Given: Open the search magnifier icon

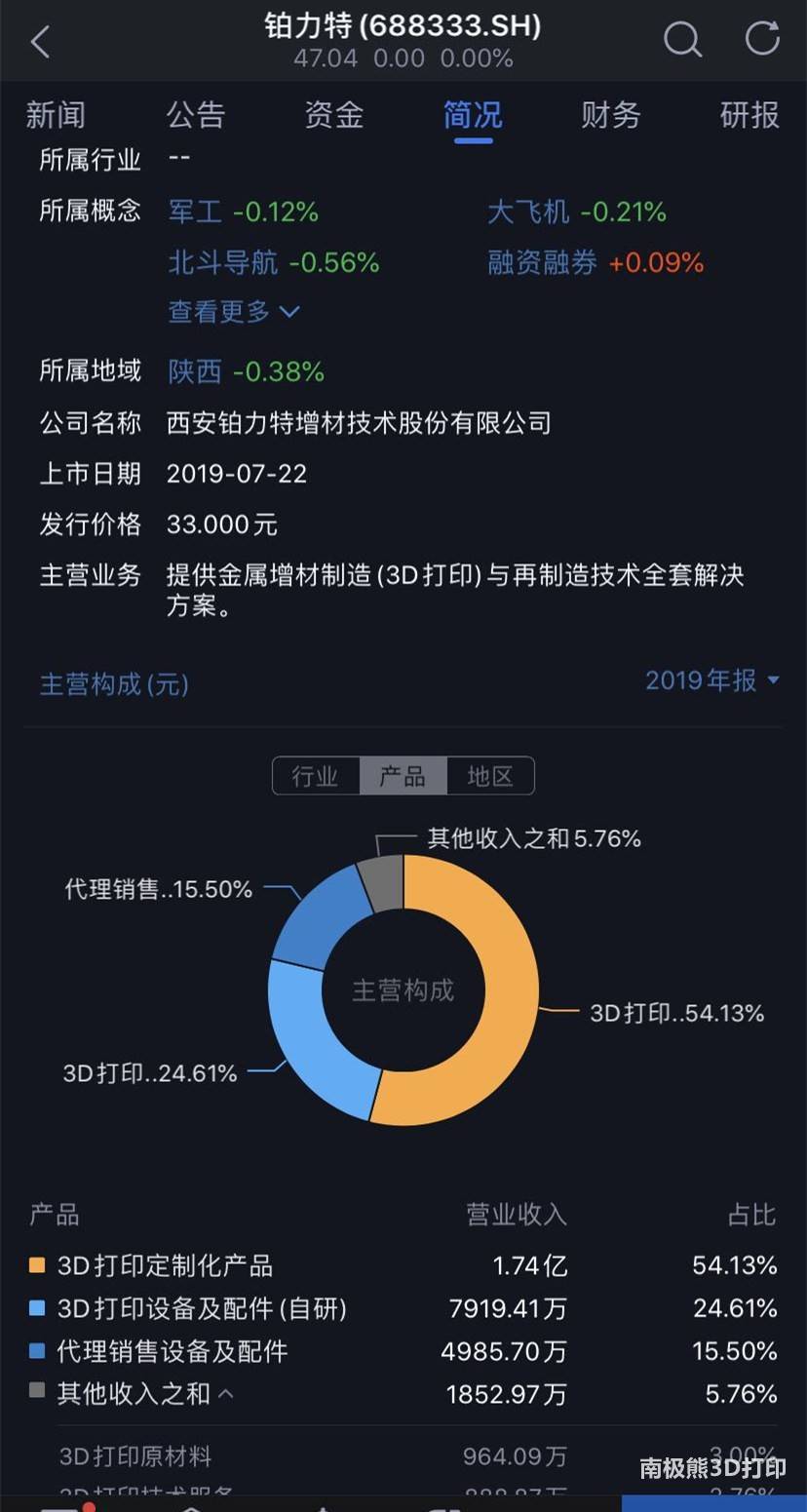Looking at the screenshot, I should pyautogui.click(x=682, y=40).
